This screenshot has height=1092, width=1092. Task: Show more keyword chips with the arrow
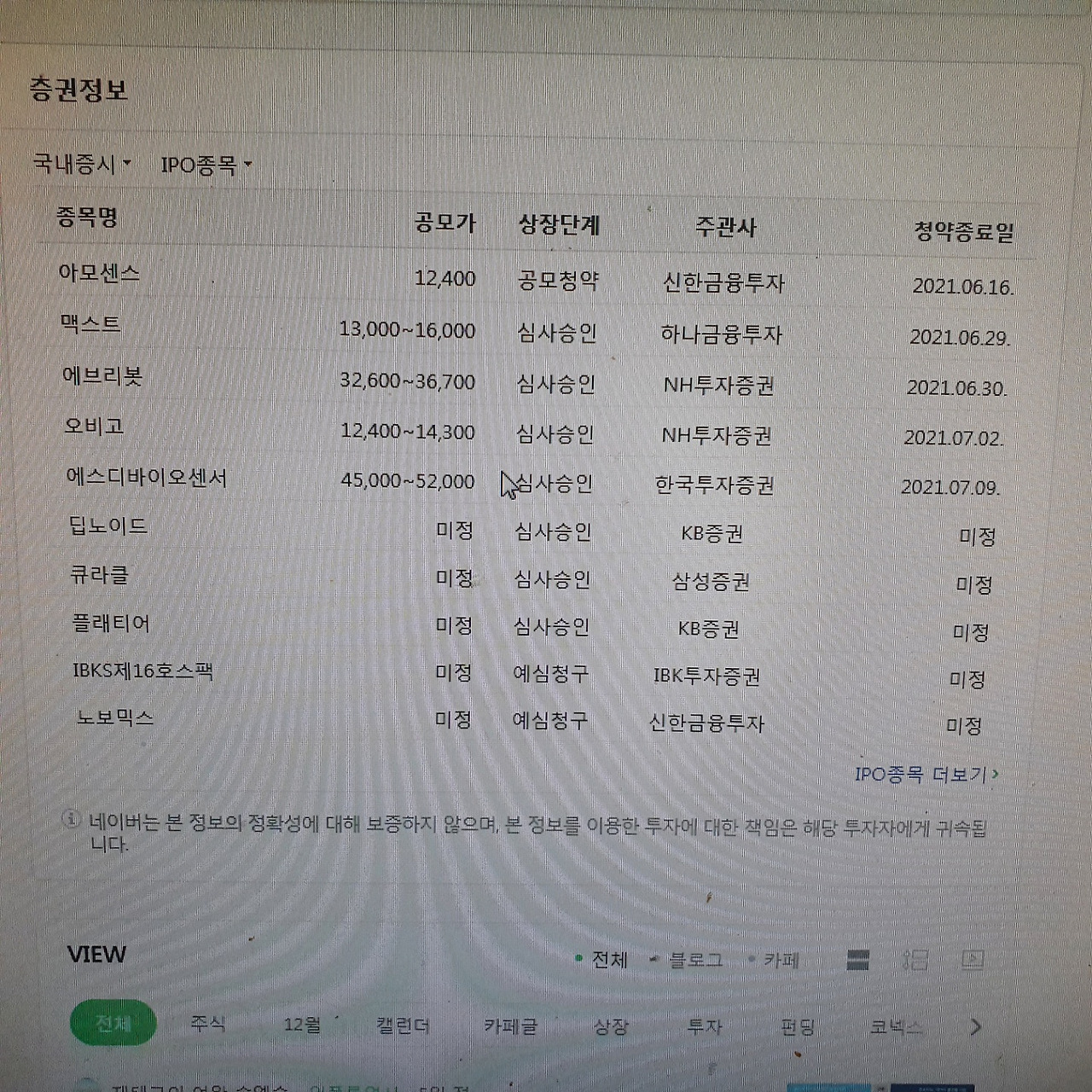click(x=976, y=1027)
